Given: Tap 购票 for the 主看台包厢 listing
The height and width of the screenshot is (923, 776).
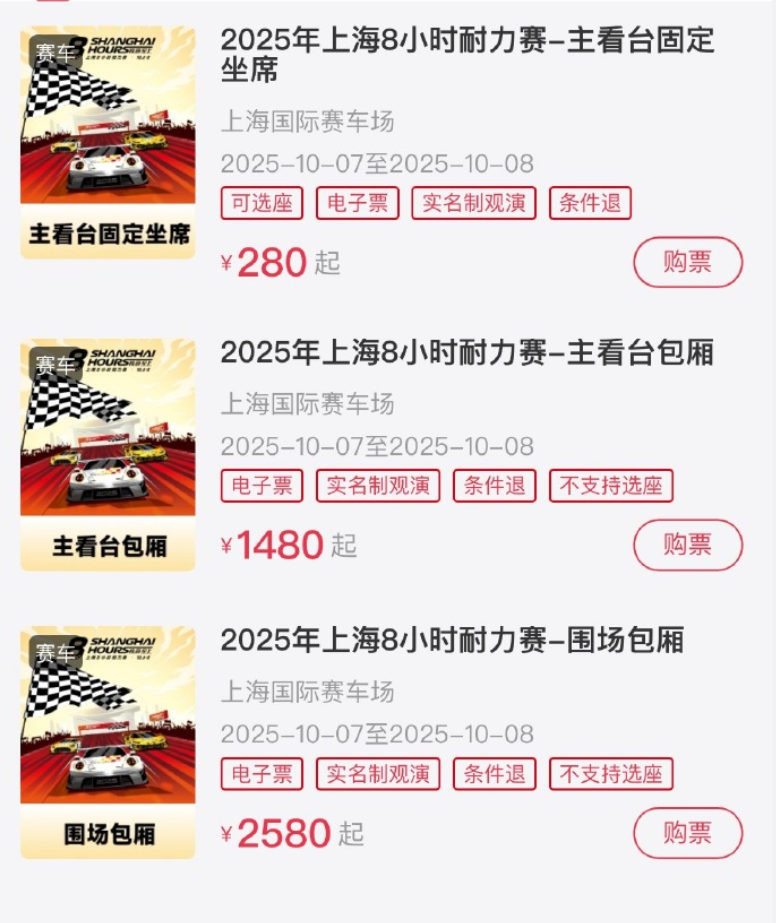Looking at the screenshot, I should pos(687,545).
